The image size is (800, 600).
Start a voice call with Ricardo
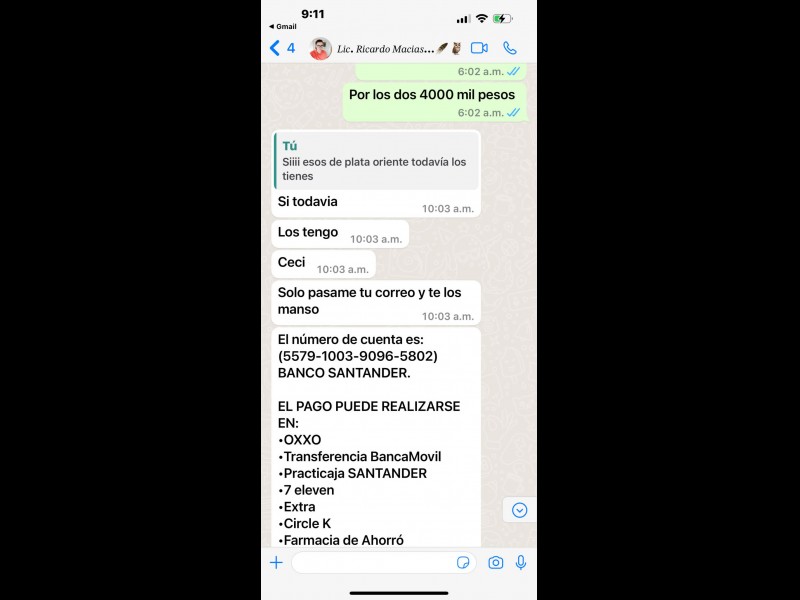(x=510, y=48)
